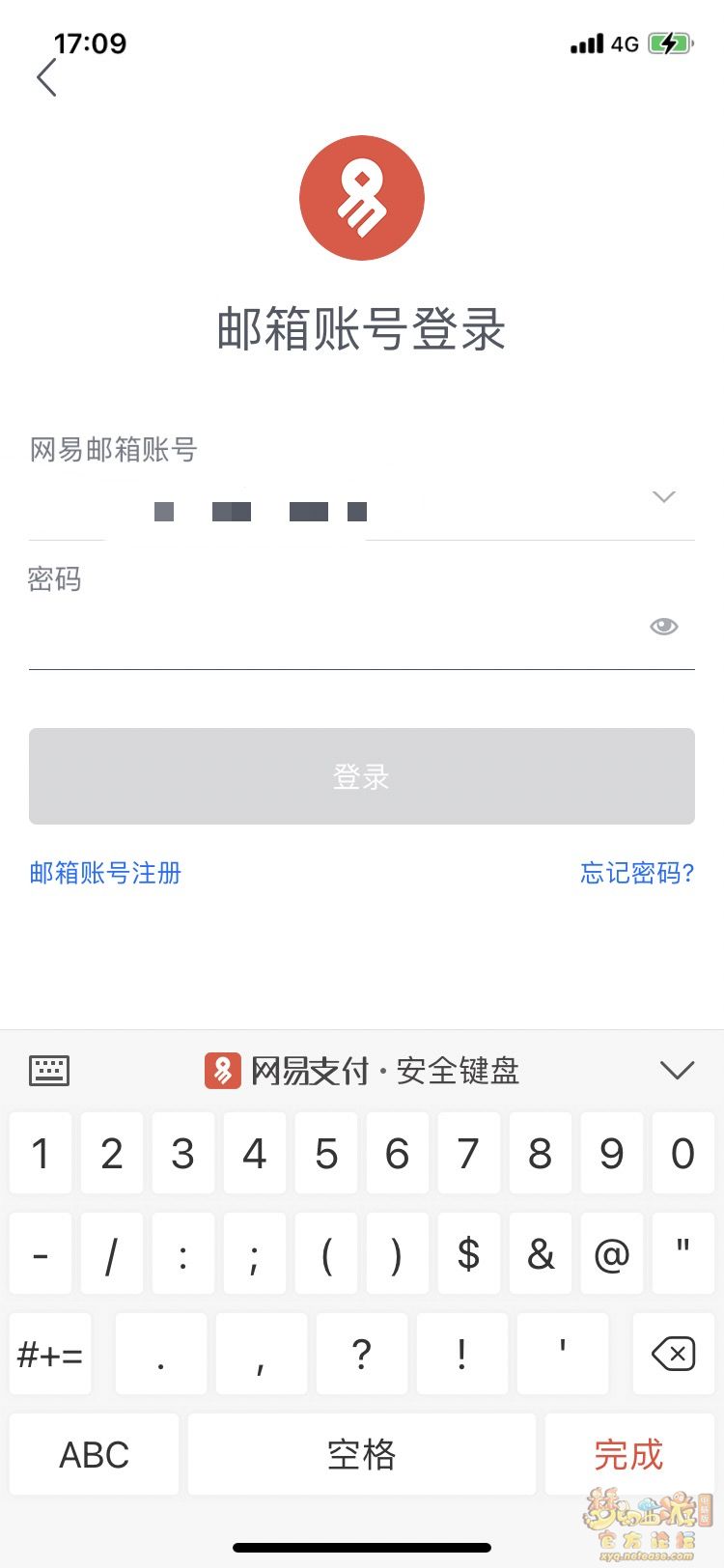Tap 完成 to finish input
Image resolution: width=724 pixels, height=1568 pixels.
(628, 1454)
